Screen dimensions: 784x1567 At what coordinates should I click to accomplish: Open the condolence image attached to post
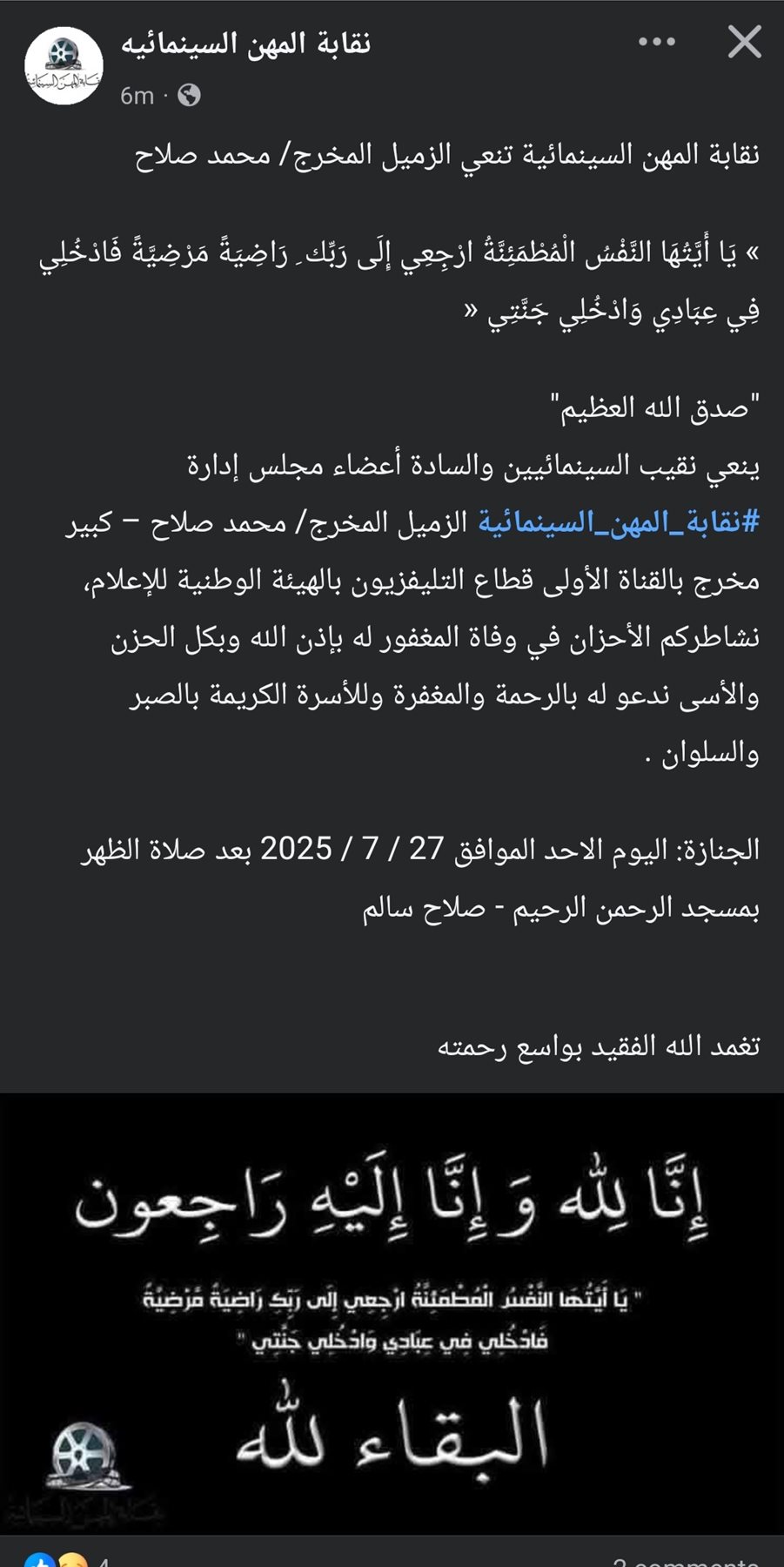click(392, 1315)
